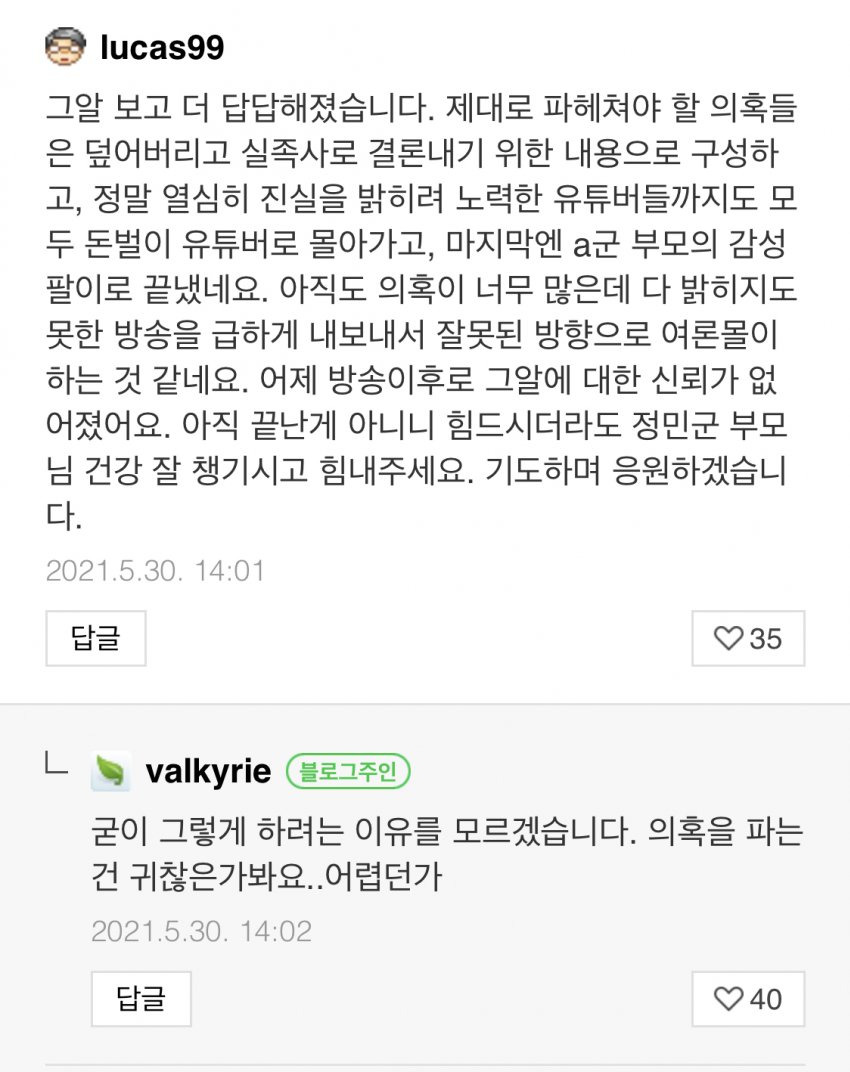Open valkyrie's profile
This screenshot has height=1072, width=850.
(x=207, y=771)
